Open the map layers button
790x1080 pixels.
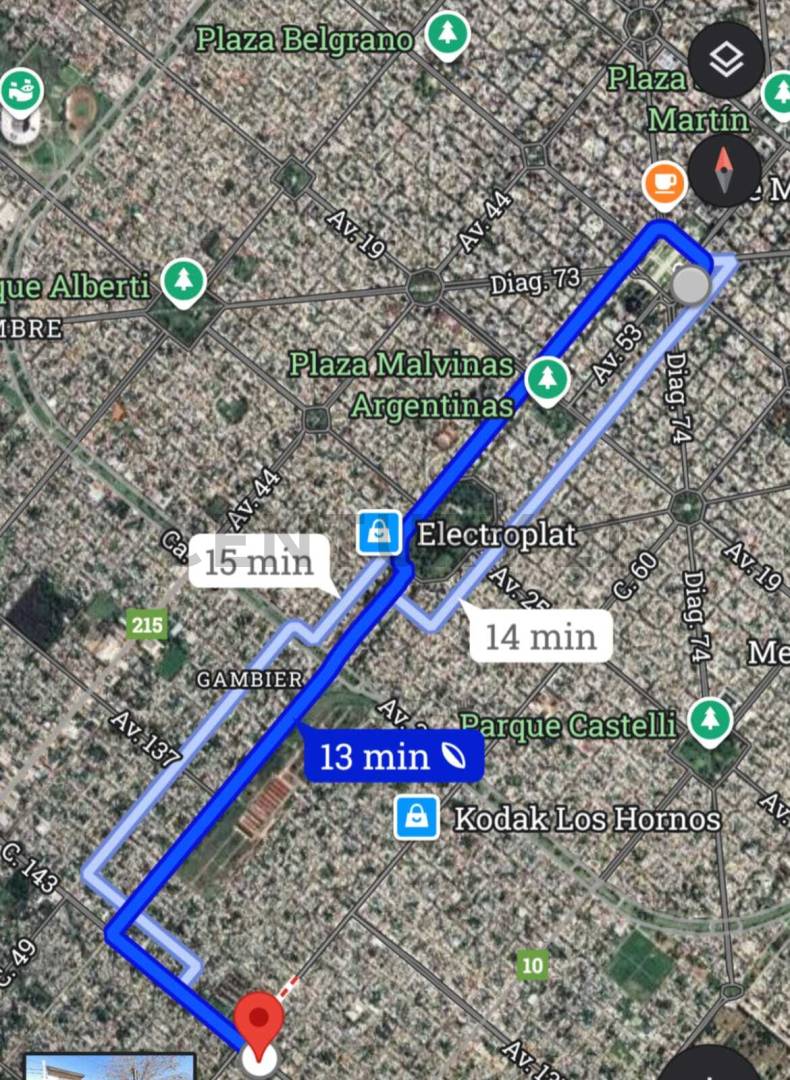tap(726, 60)
